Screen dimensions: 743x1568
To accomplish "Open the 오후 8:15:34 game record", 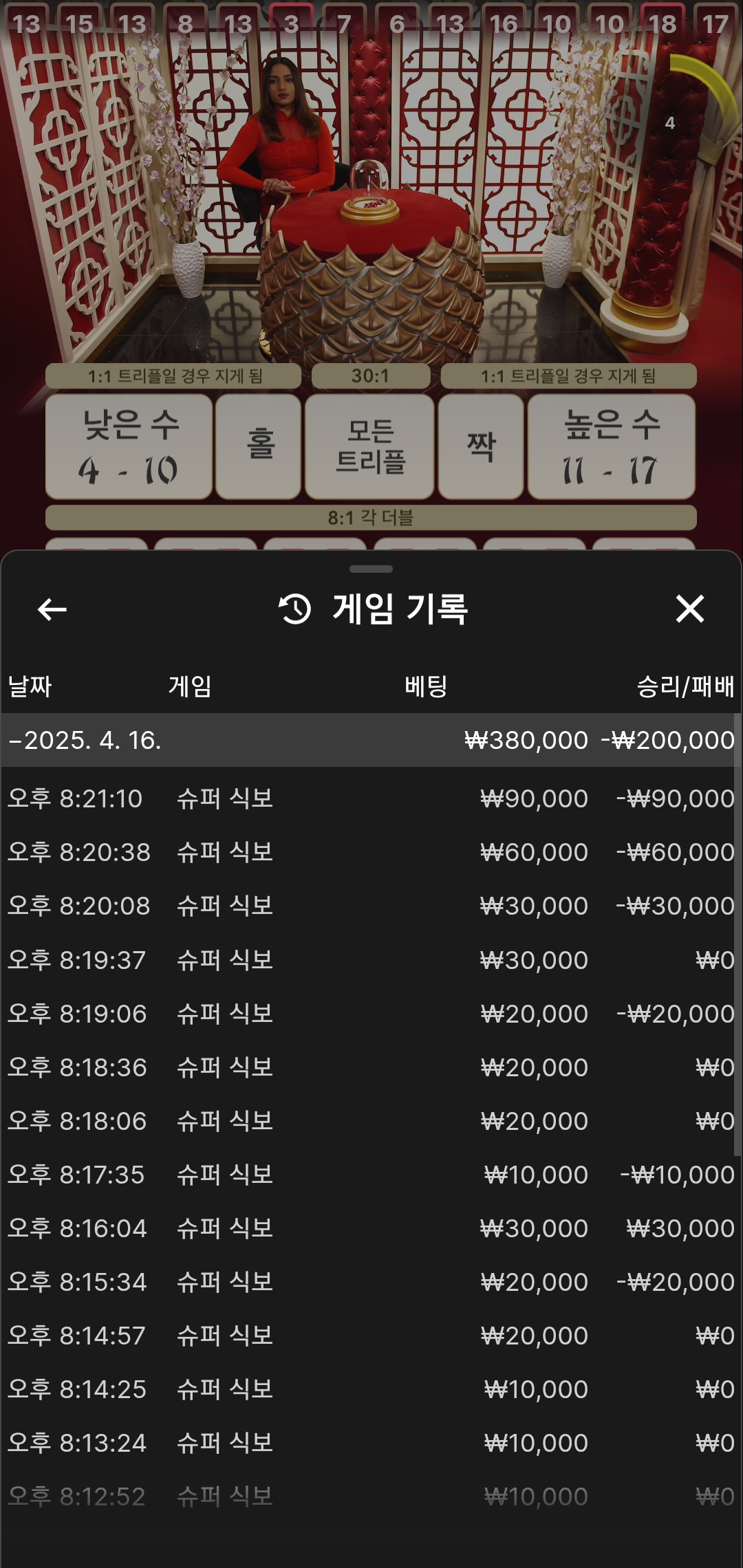I will (370, 1282).
